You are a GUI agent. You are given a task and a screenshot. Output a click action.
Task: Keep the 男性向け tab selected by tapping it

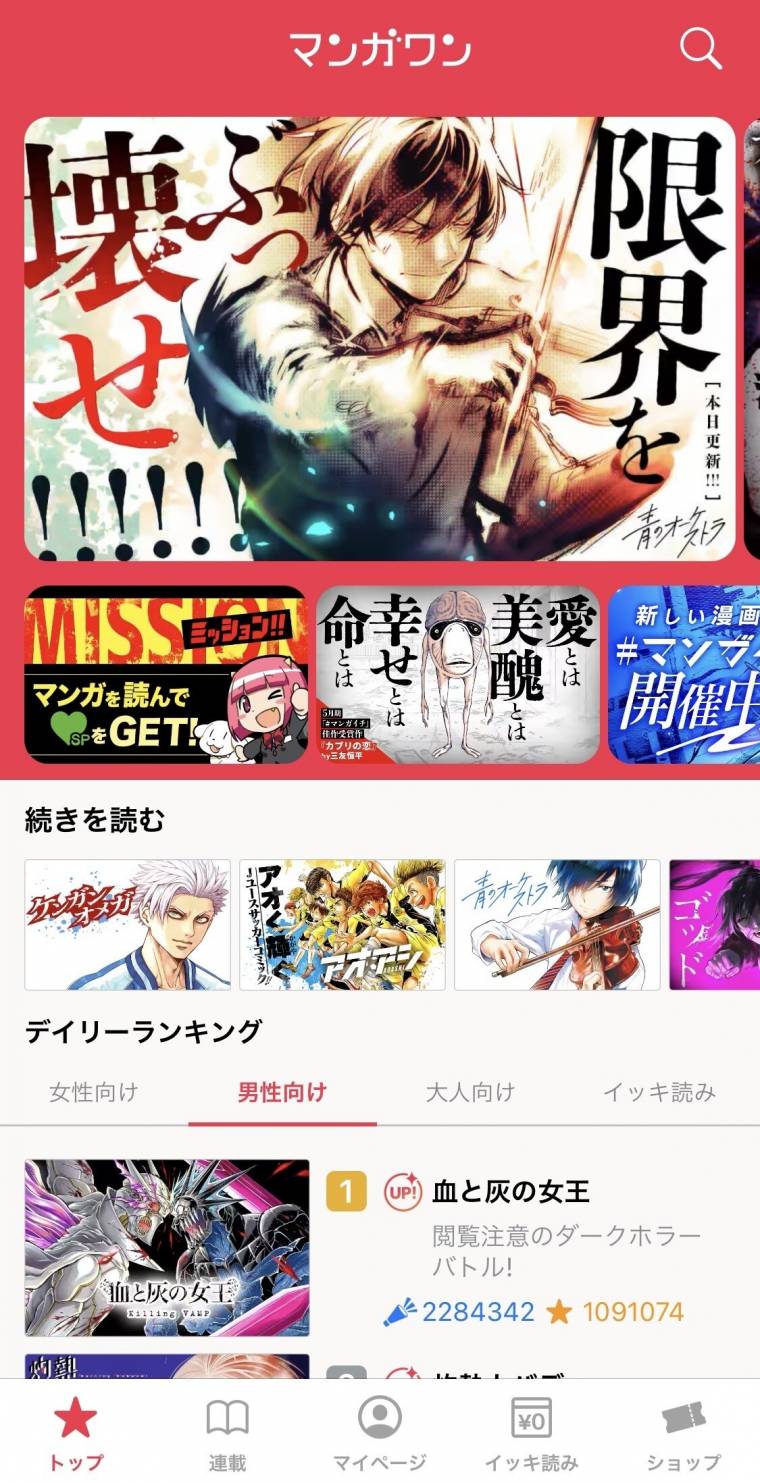pos(281,1093)
